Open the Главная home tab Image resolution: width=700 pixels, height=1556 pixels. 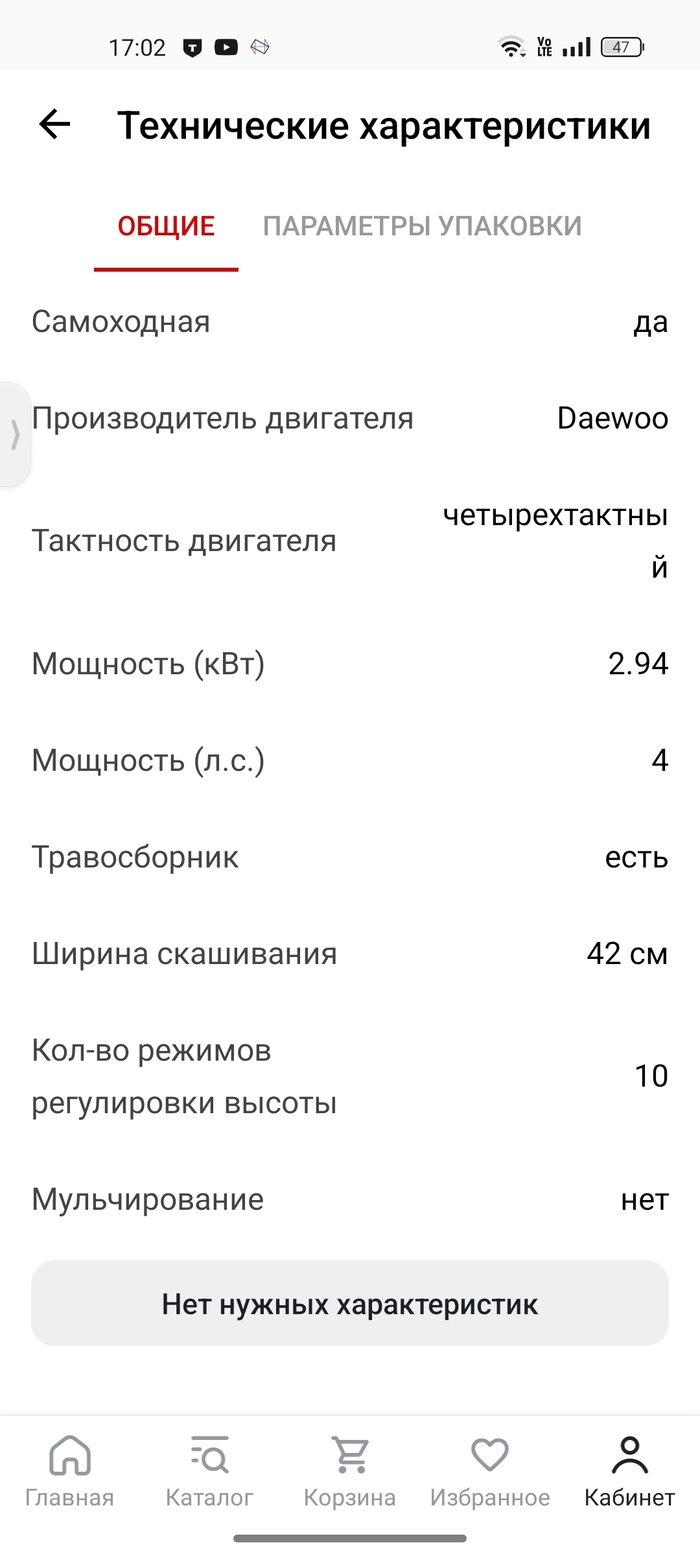[69, 1472]
